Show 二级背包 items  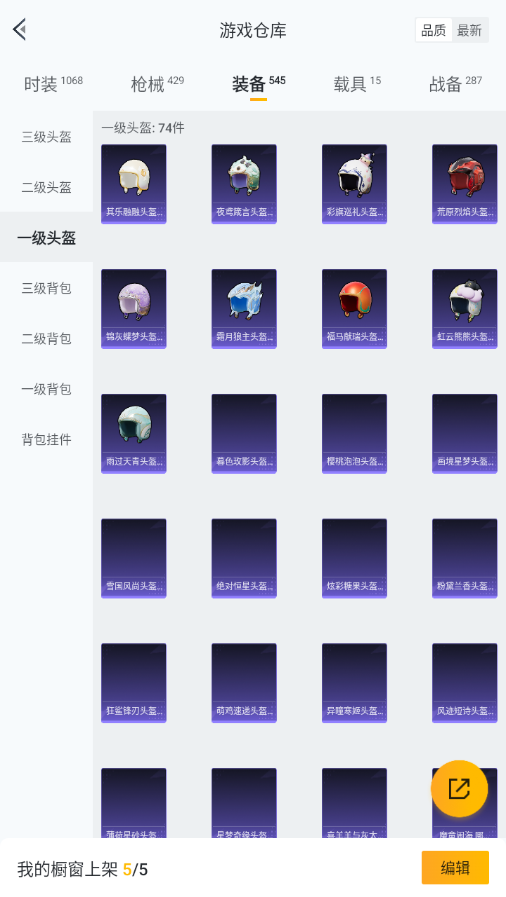coord(46,338)
